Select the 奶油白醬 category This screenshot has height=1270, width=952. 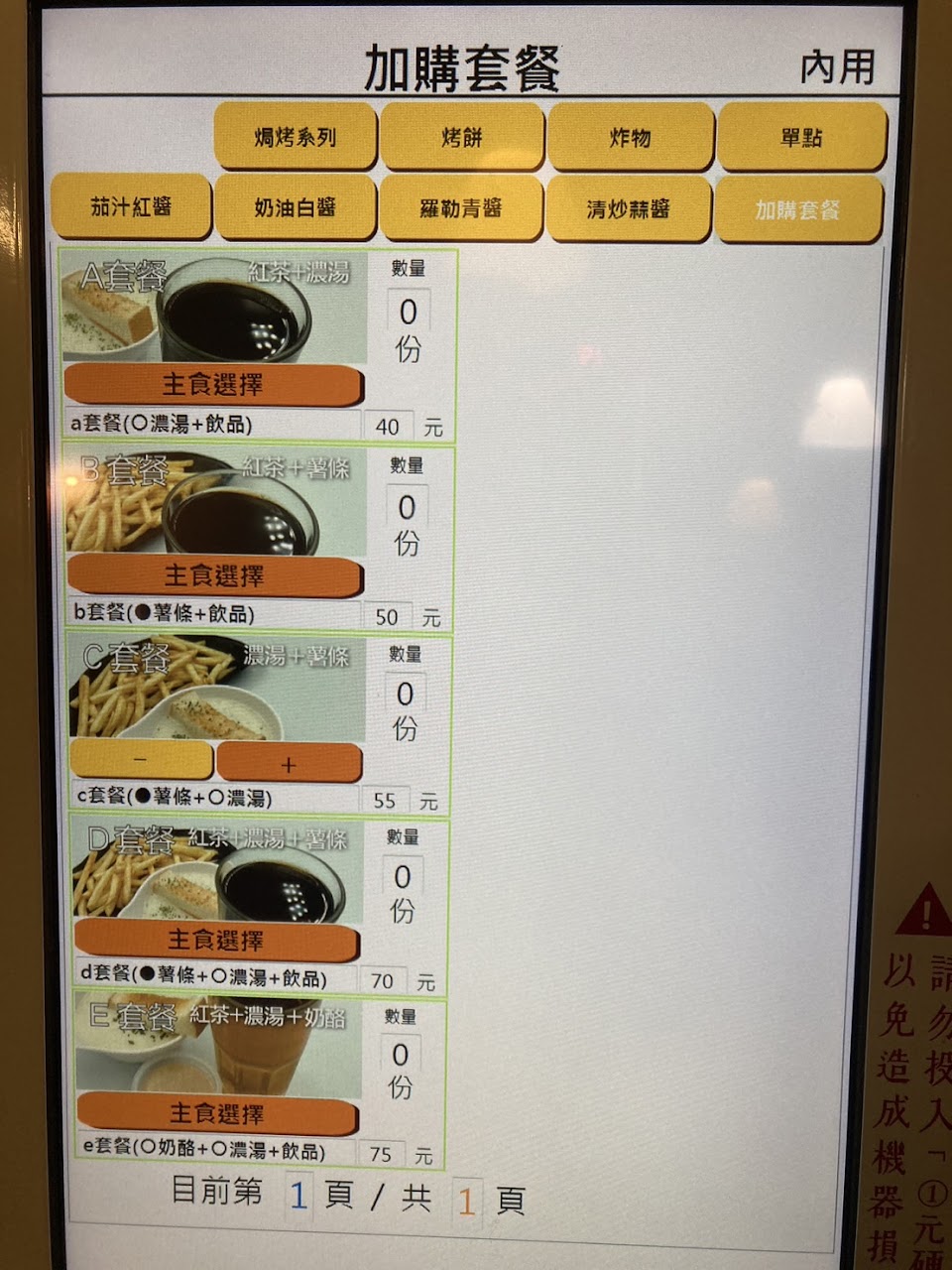pyautogui.click(x=296, y=207)
